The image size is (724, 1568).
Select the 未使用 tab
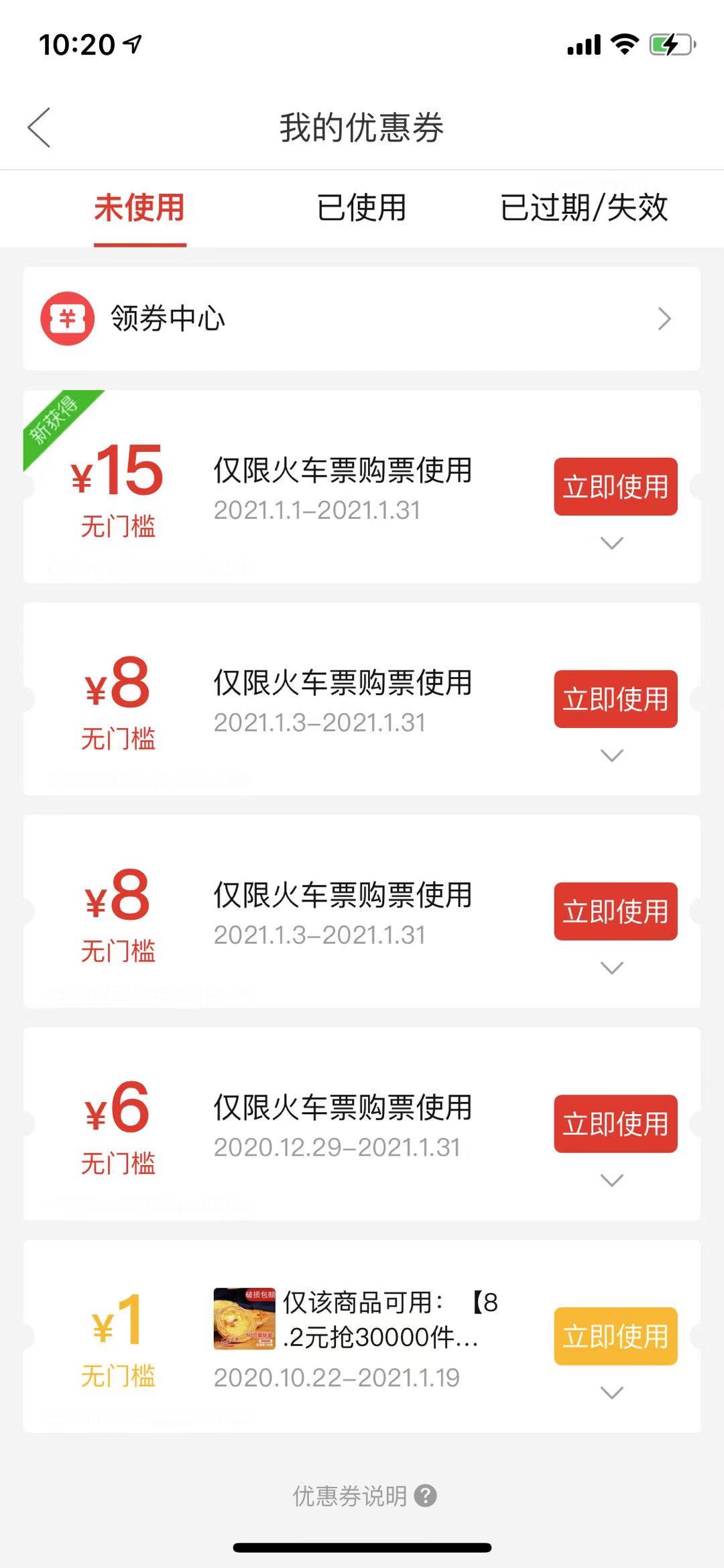pos(141,208)
